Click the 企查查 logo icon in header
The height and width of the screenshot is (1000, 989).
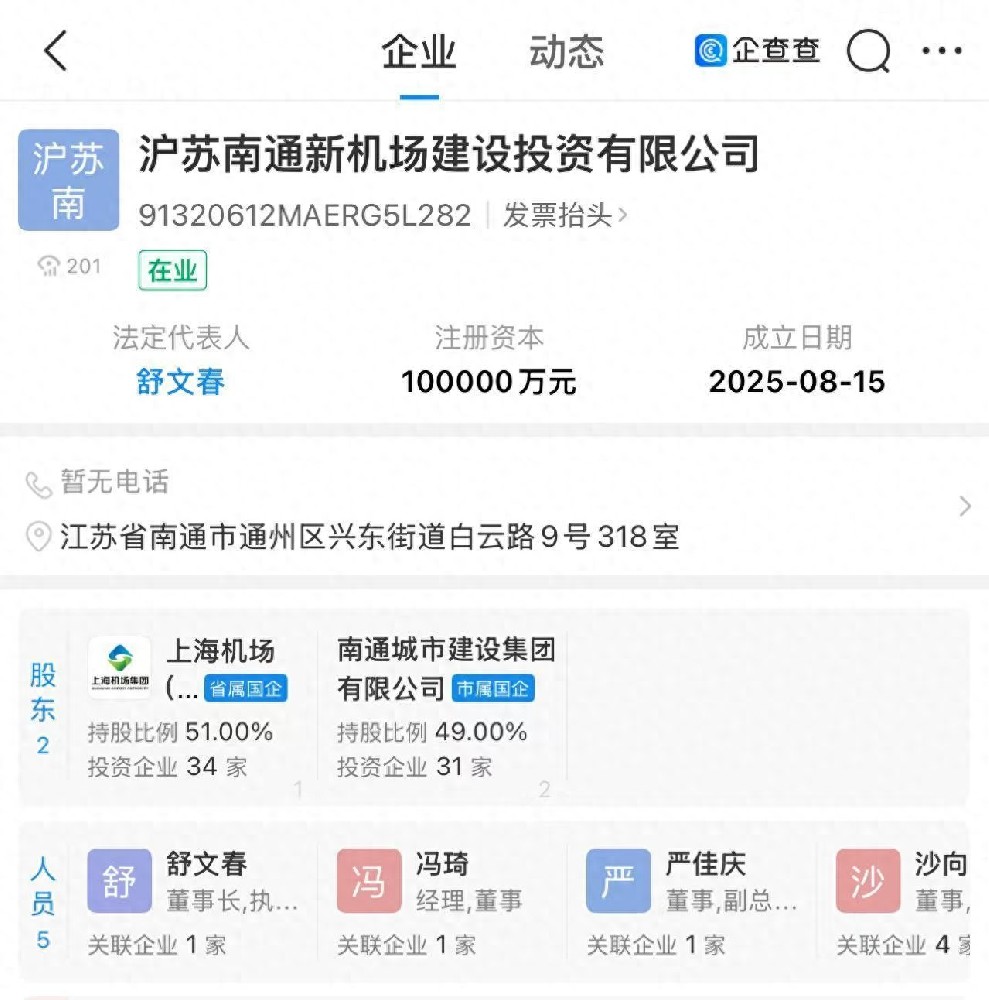point(710,50)
